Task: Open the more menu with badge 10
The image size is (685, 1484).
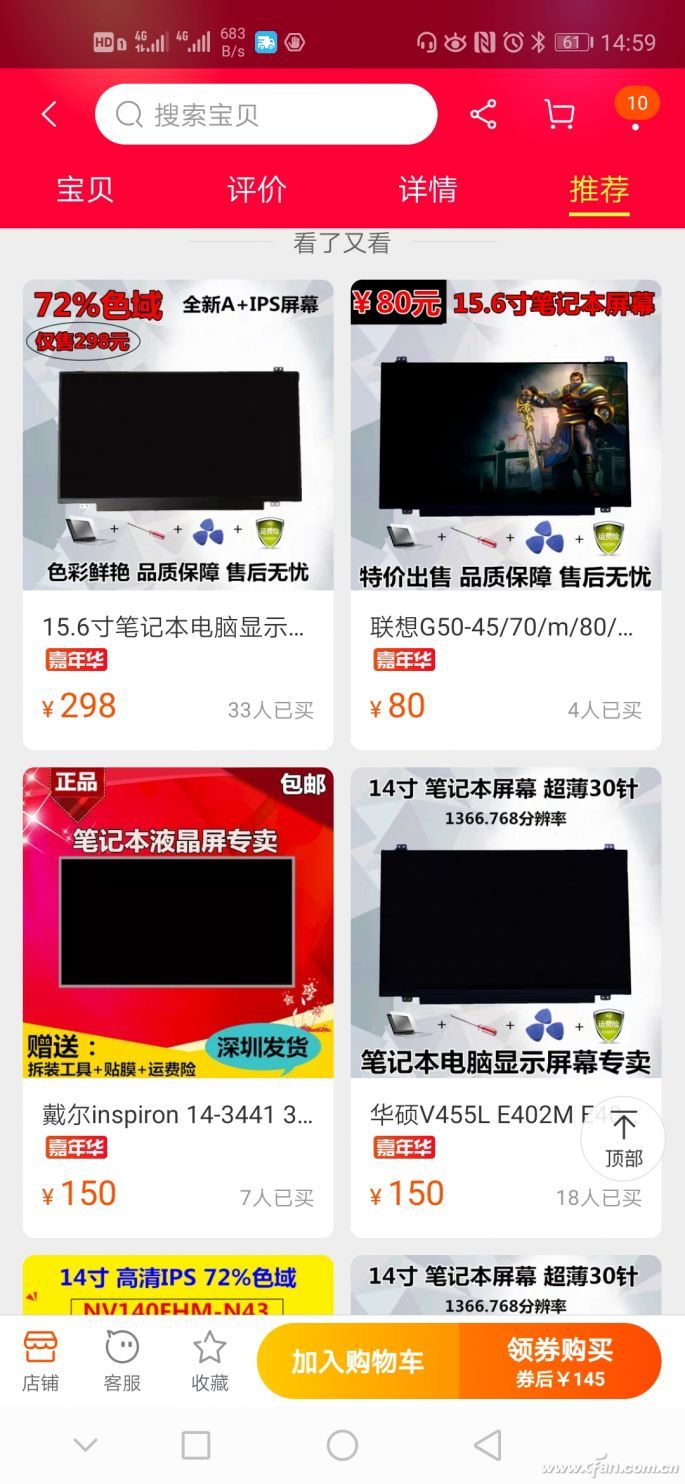Action: 636,112
